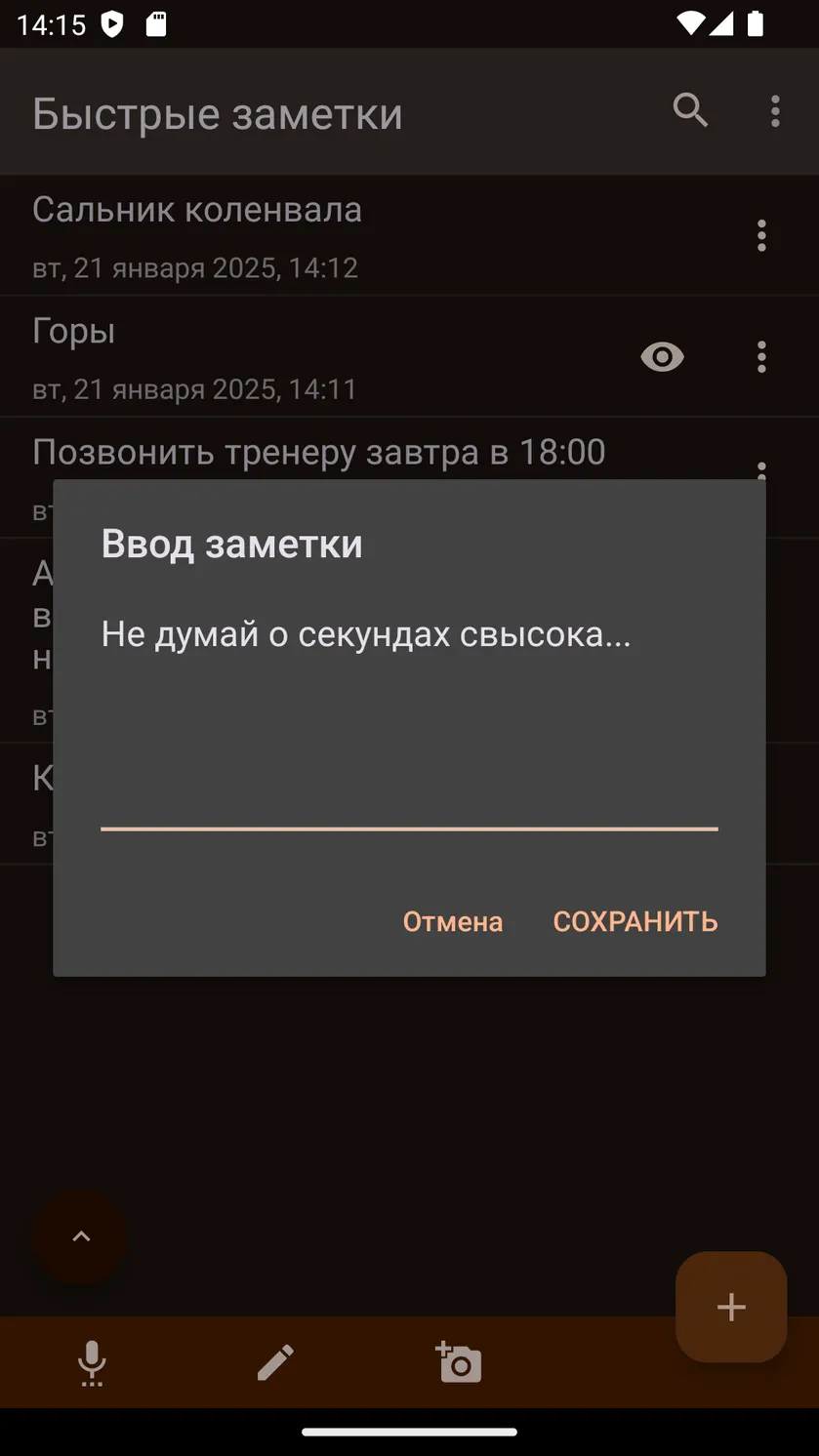The width and height of the screenshot is (819, 1456).
Task: Toggle the eye icon on Горы note
Action: pyautogui.click(x=662, y=357)
